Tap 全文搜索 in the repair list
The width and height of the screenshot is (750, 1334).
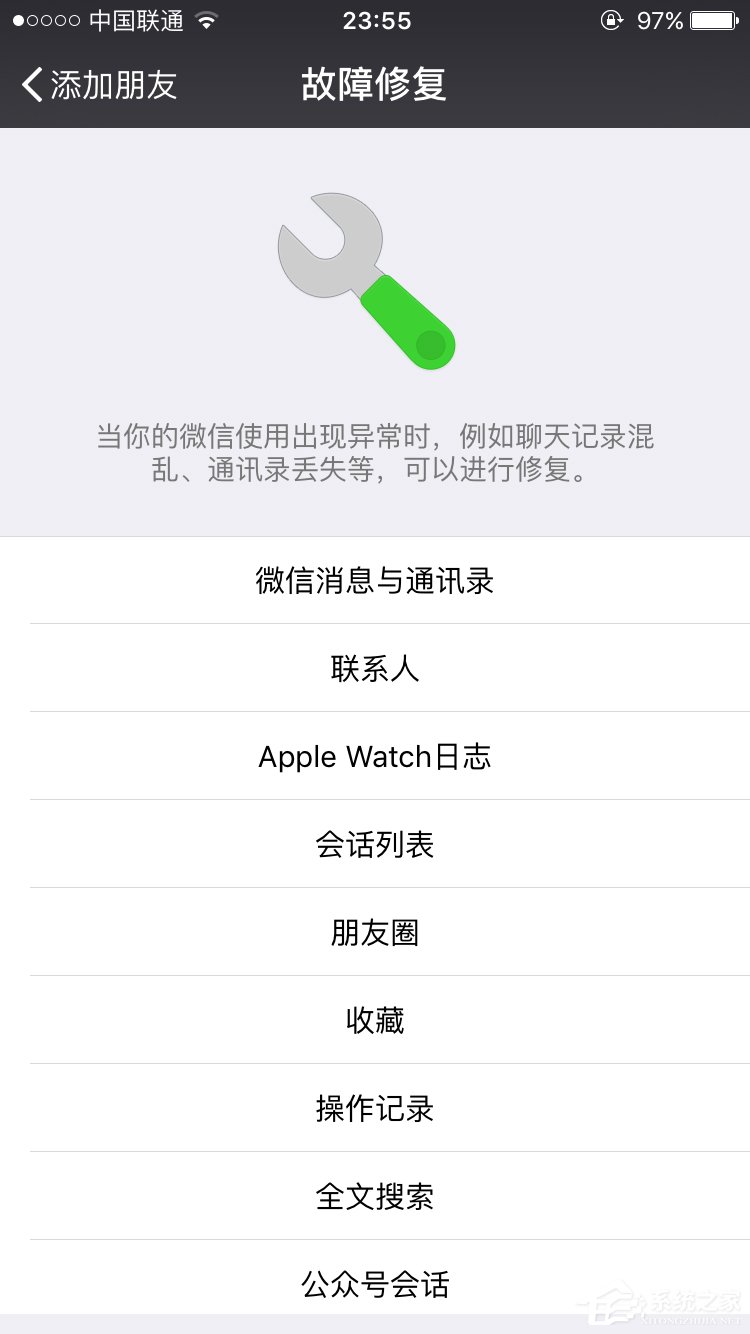click(x=375, y=1196)
